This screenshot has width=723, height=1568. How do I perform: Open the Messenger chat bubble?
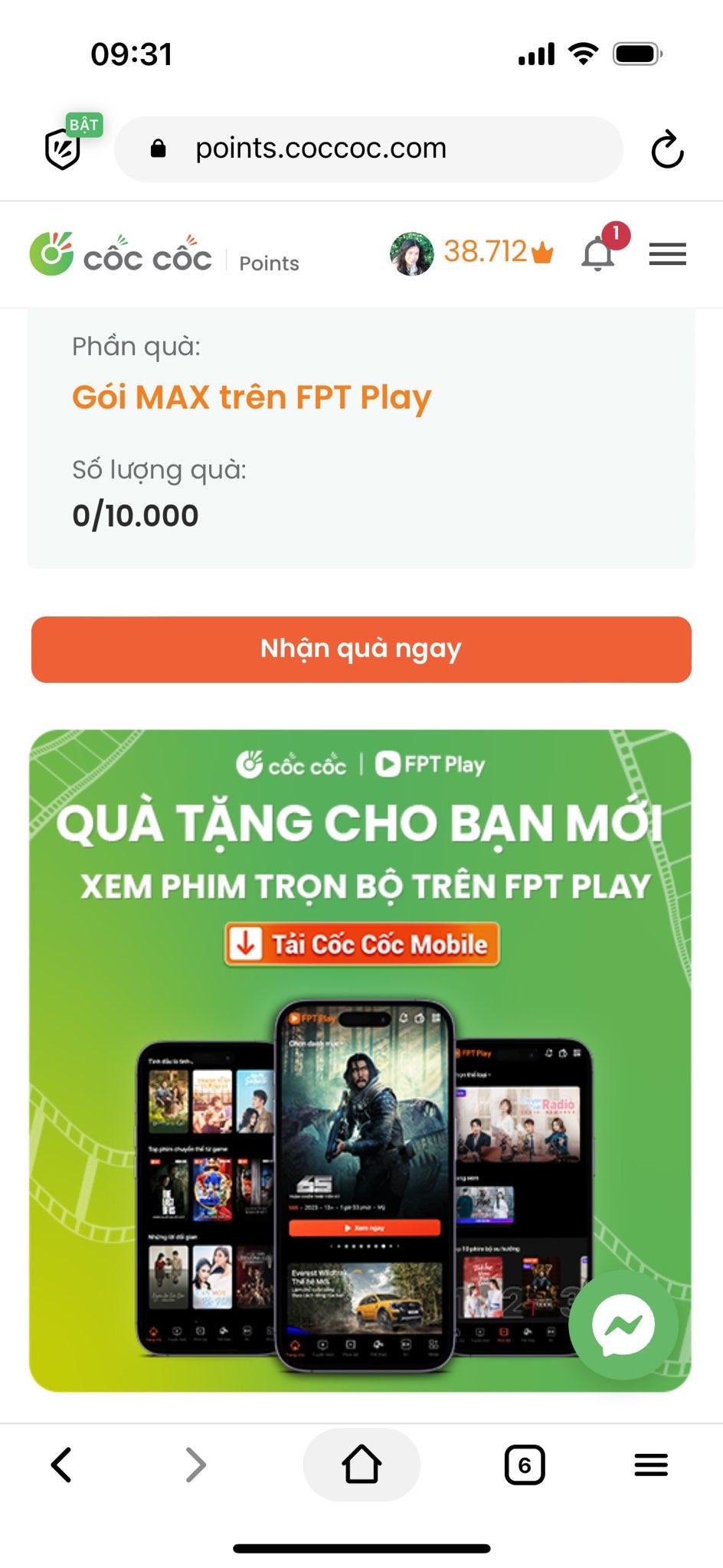(x=623, y=1325)
